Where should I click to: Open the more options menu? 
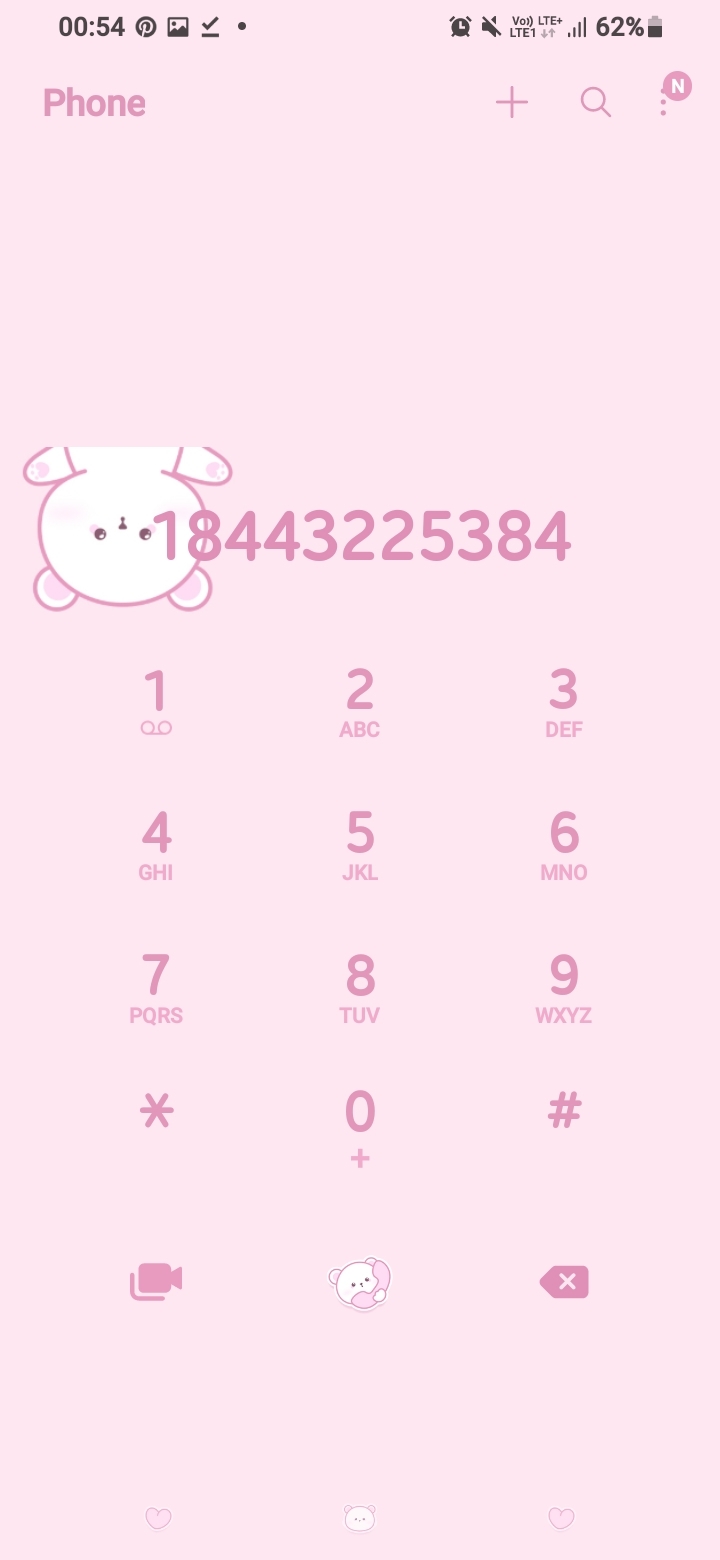pyautogui.click(x=664, y=102)
